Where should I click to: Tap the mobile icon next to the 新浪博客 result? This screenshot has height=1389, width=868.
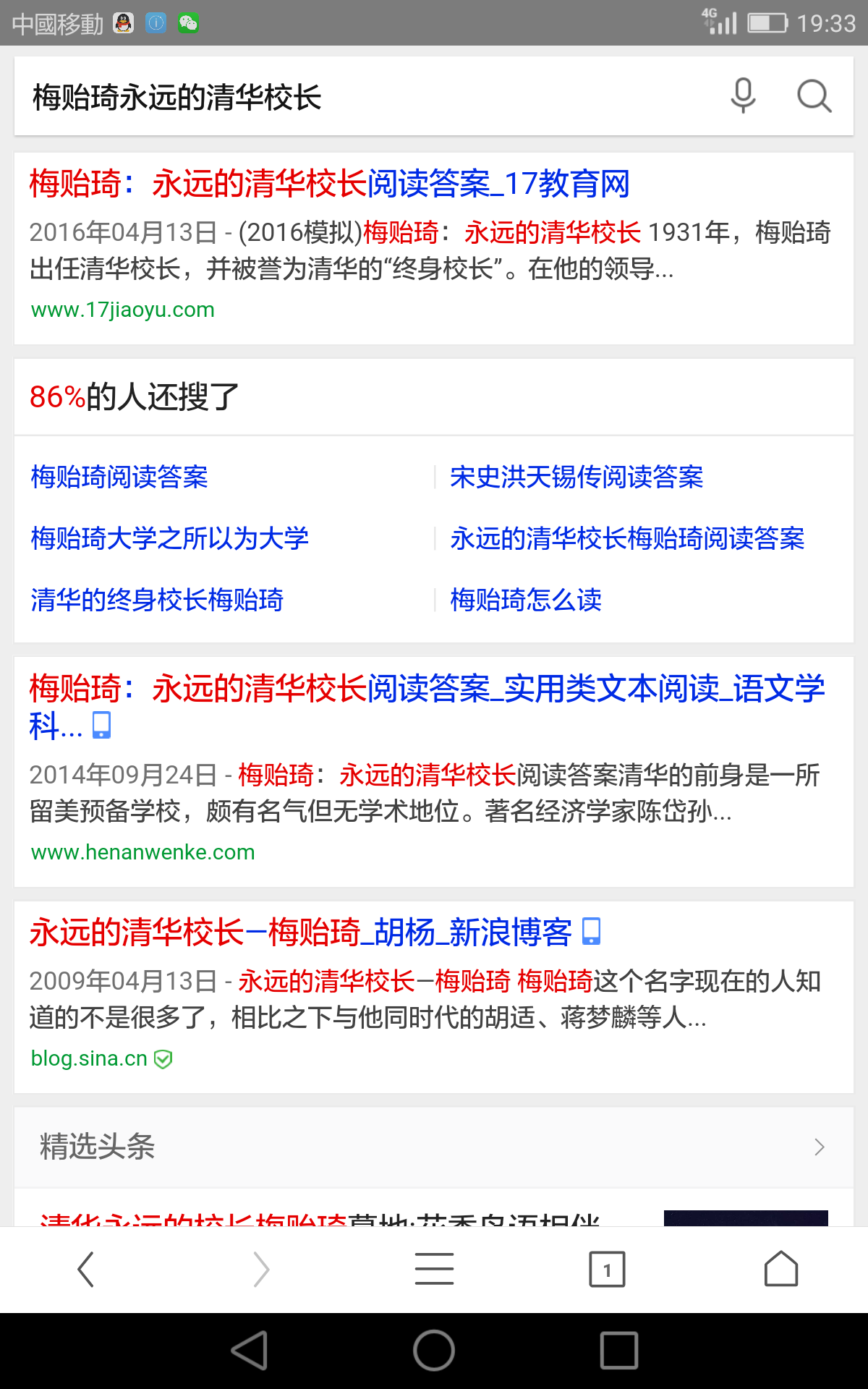(x=593, y=933)
